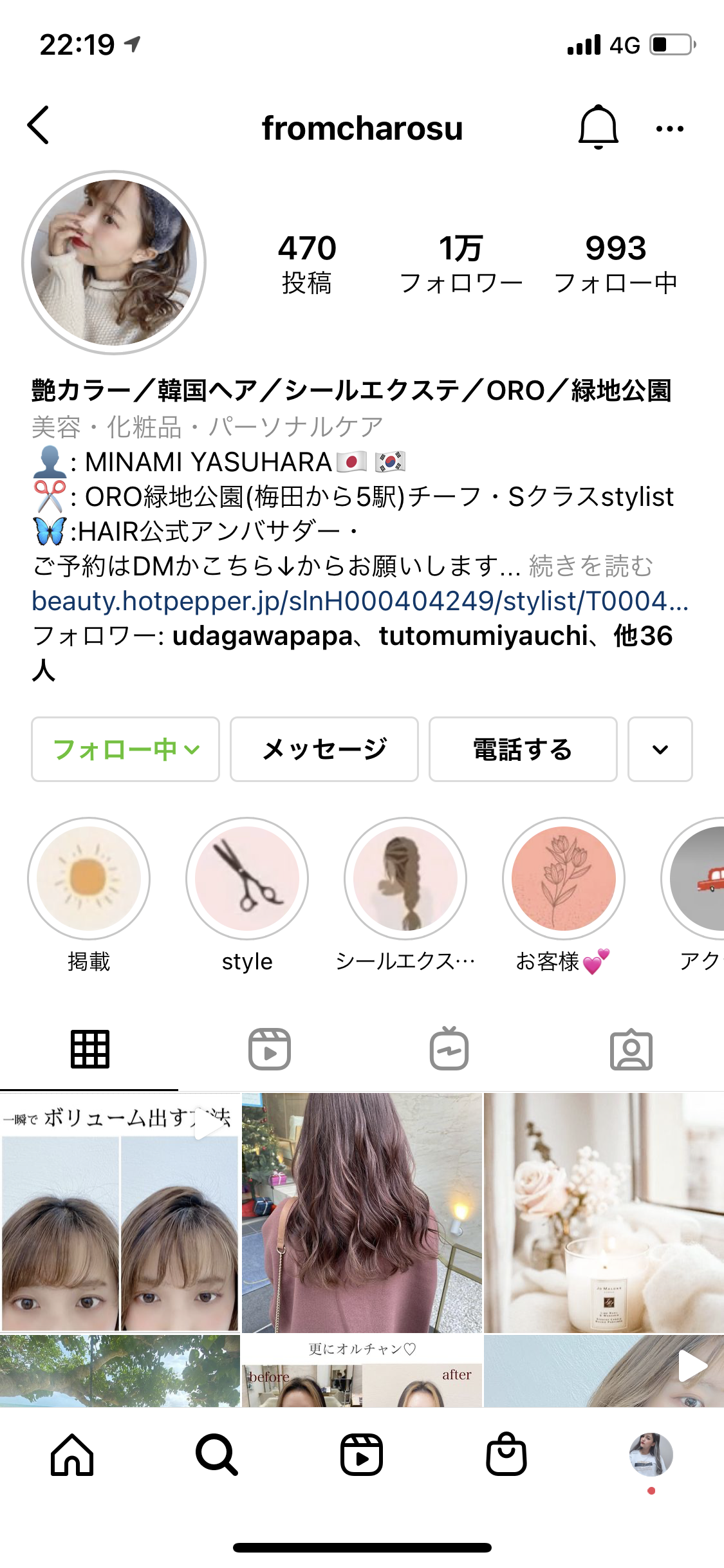This screenshot has width=724, height=1568.
Task: Open the pink wavy hair post
Action: pos(362,1212)
